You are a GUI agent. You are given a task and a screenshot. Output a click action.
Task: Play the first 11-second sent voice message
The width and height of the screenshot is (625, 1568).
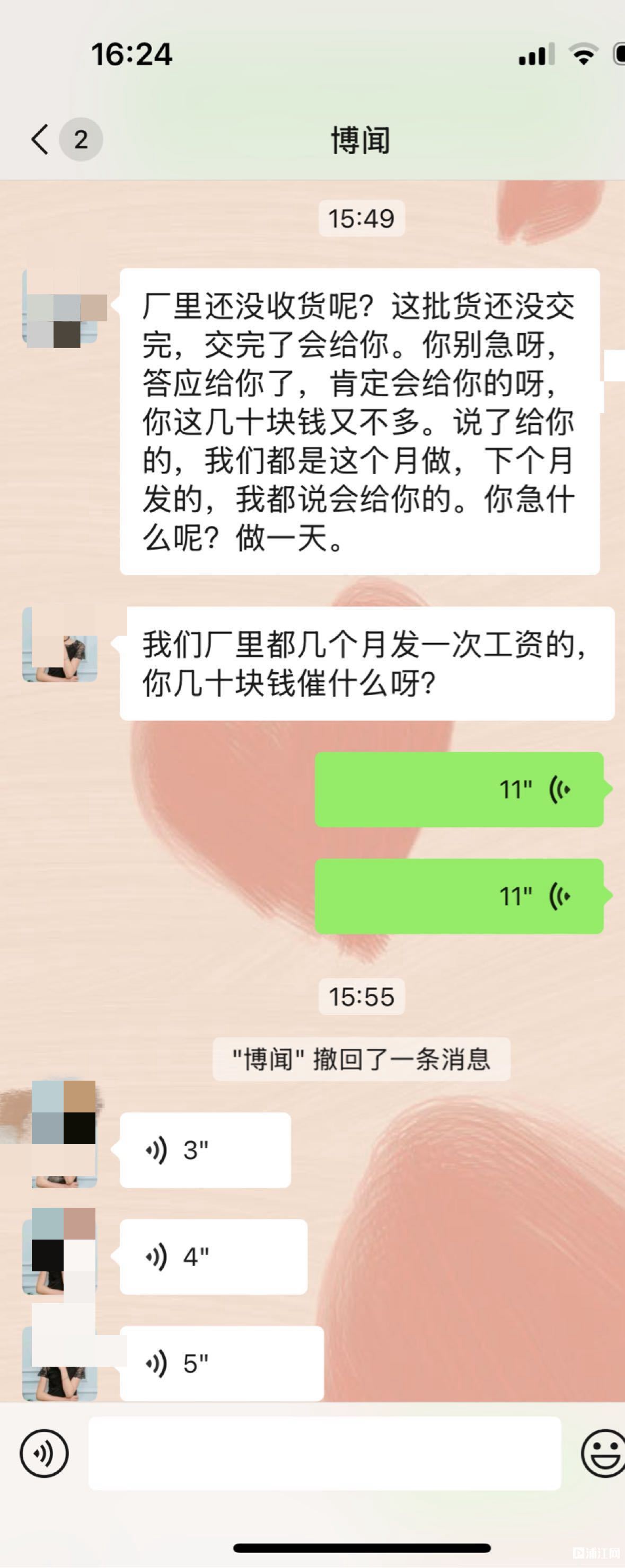[459, 789]
